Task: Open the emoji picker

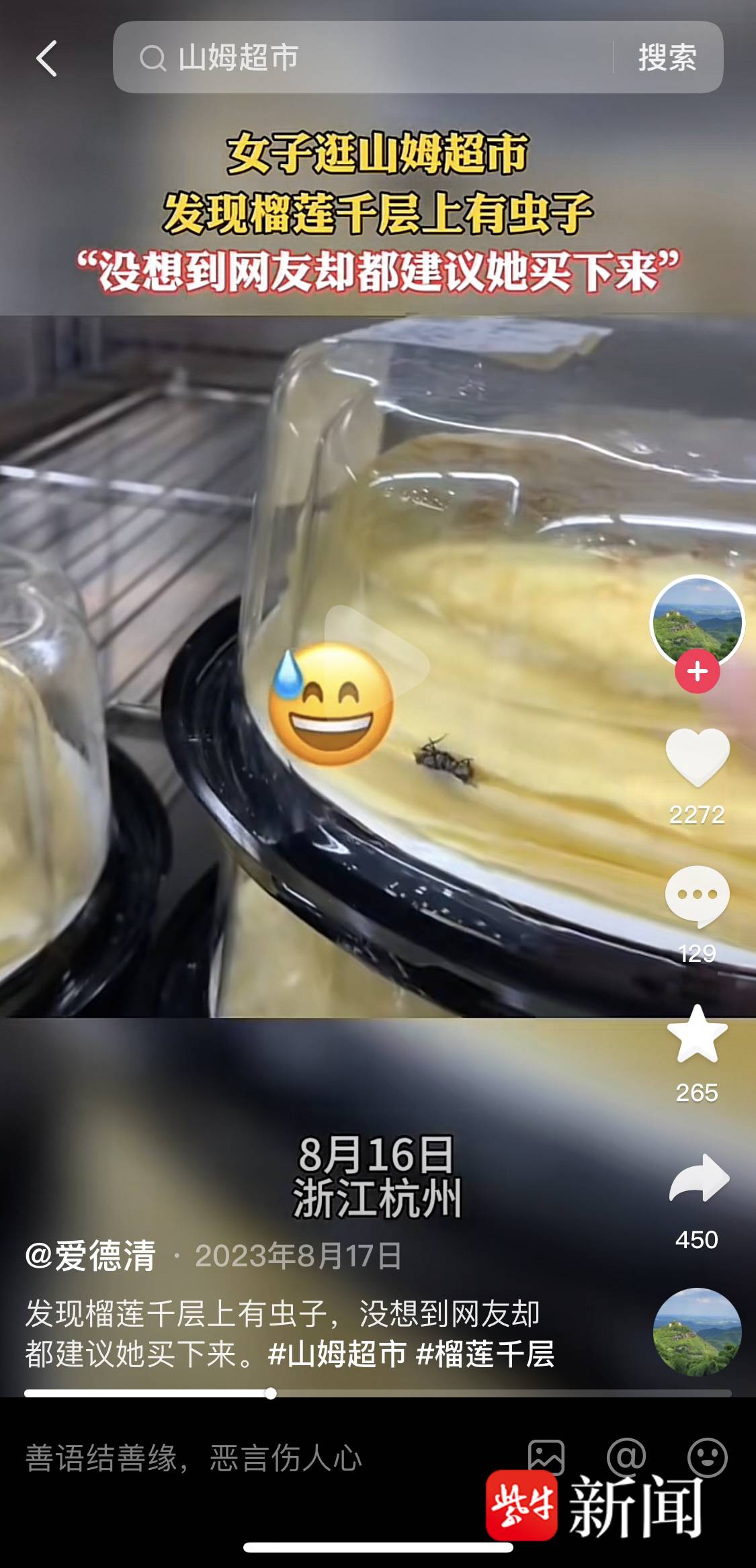Action: (707, 1456)
